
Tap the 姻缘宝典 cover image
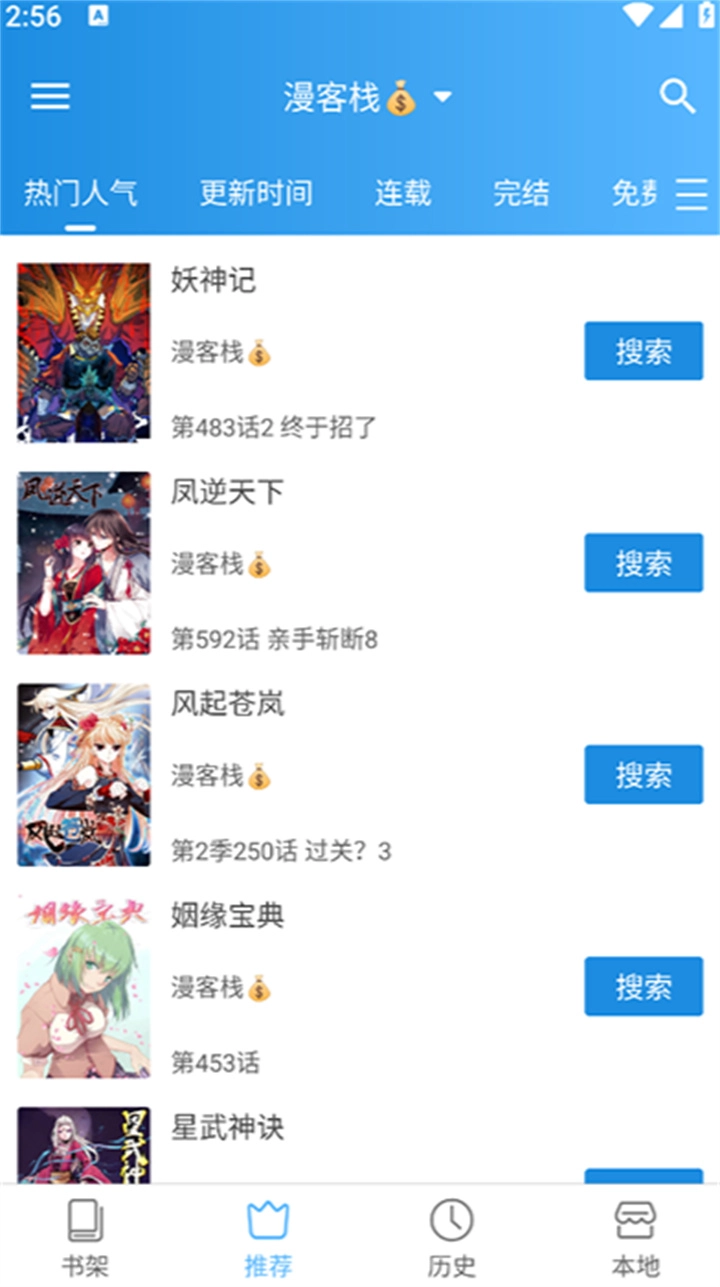pos(83,986)
